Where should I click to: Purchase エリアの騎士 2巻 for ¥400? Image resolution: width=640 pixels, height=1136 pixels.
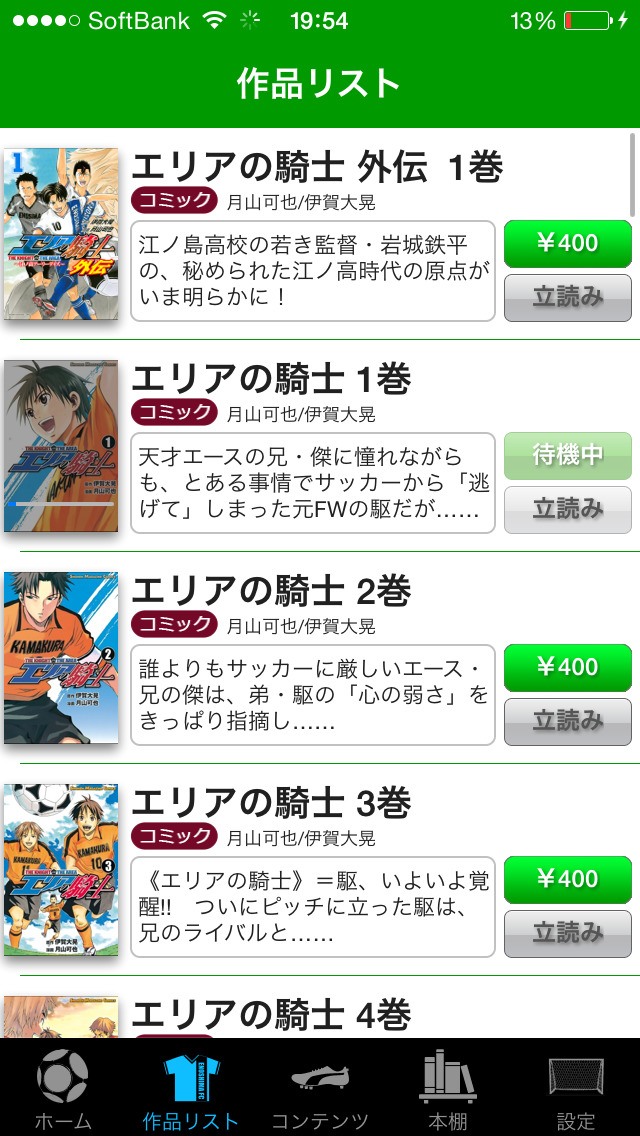567,668
